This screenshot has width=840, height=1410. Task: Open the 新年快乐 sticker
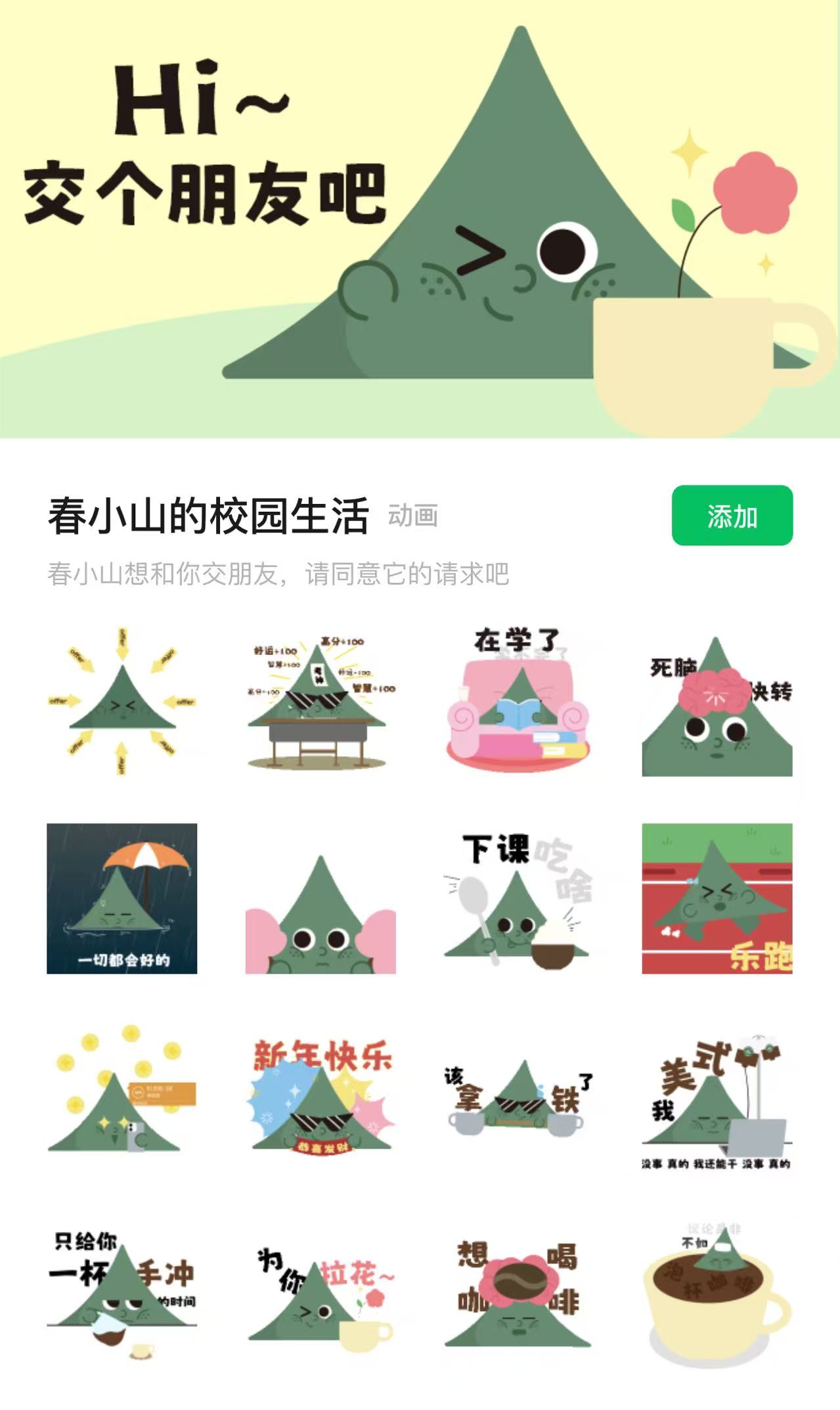321,1095
